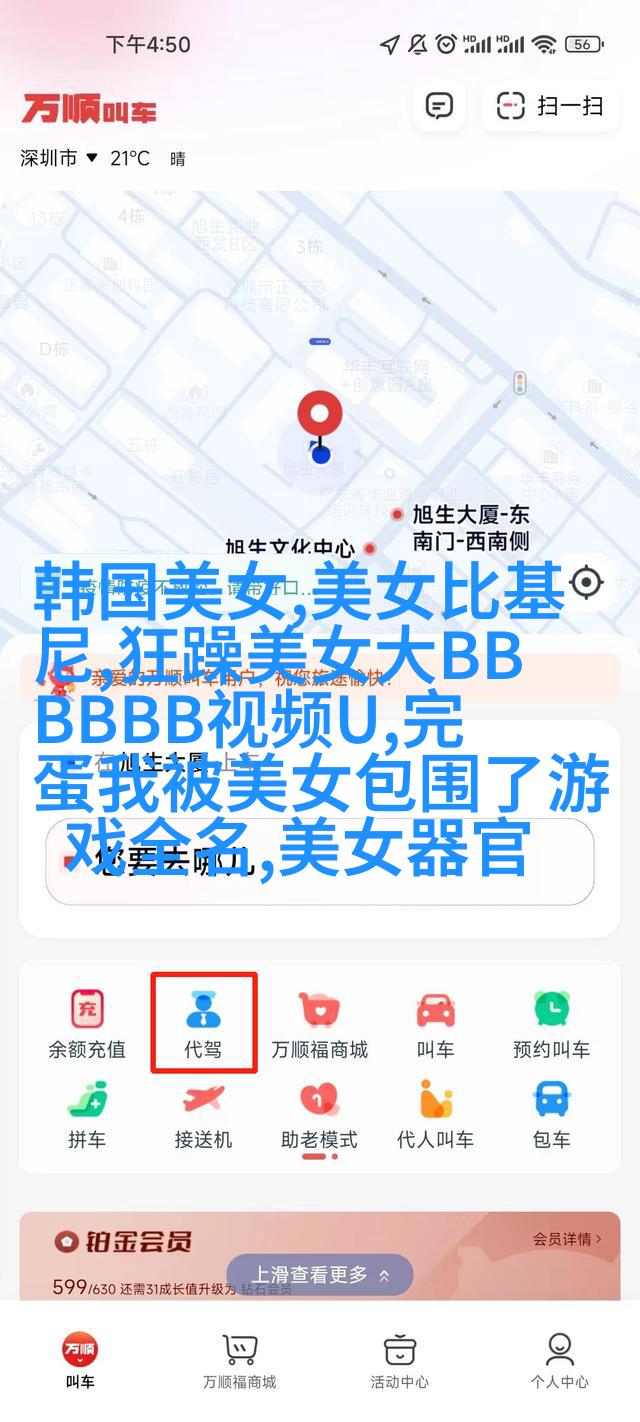View 会员详情 membership details
The width and height of the screenshot is (640, 1422).
click(567, 1239)
